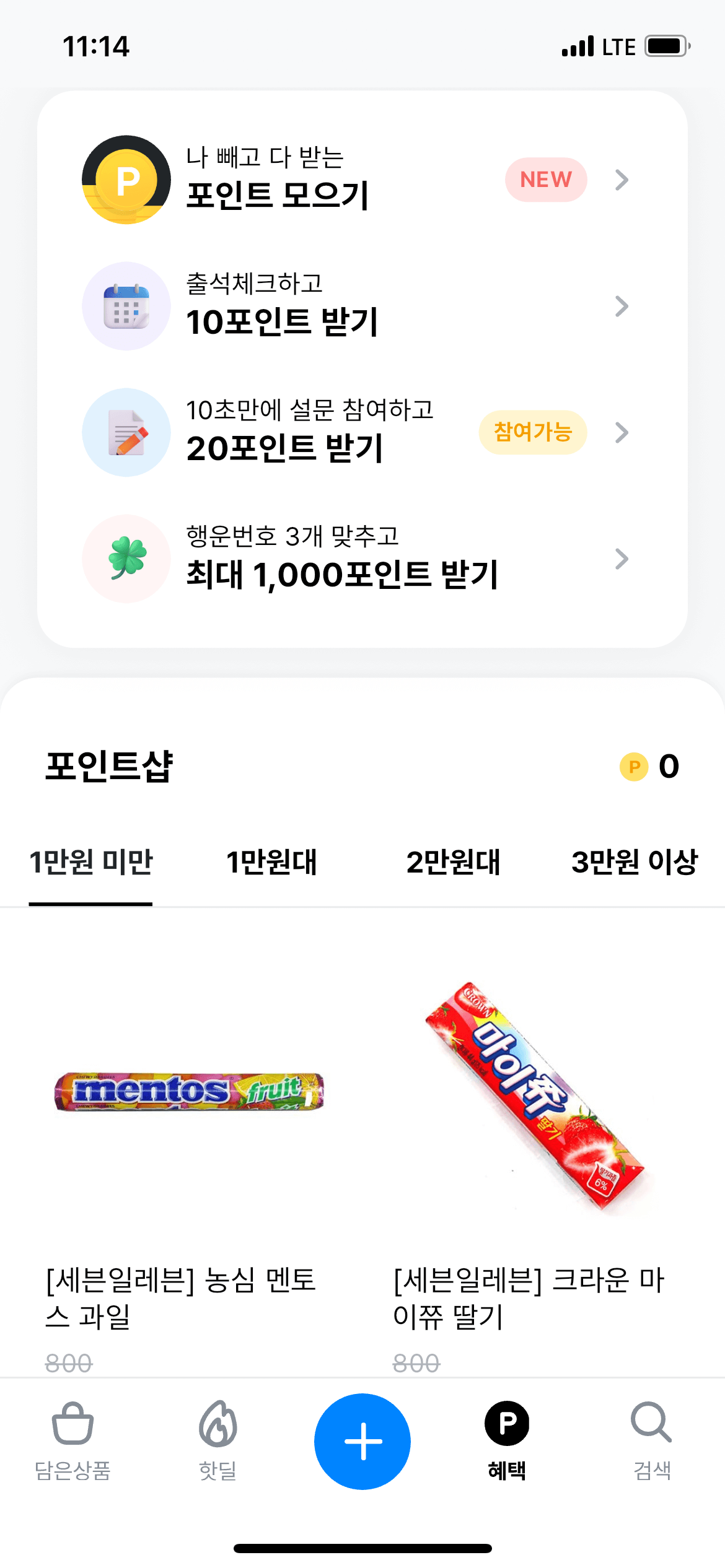The height and width of the screenshot is (1568, 725).
Task: Tap the yellow P point coin icon
Action: (126, 180)
